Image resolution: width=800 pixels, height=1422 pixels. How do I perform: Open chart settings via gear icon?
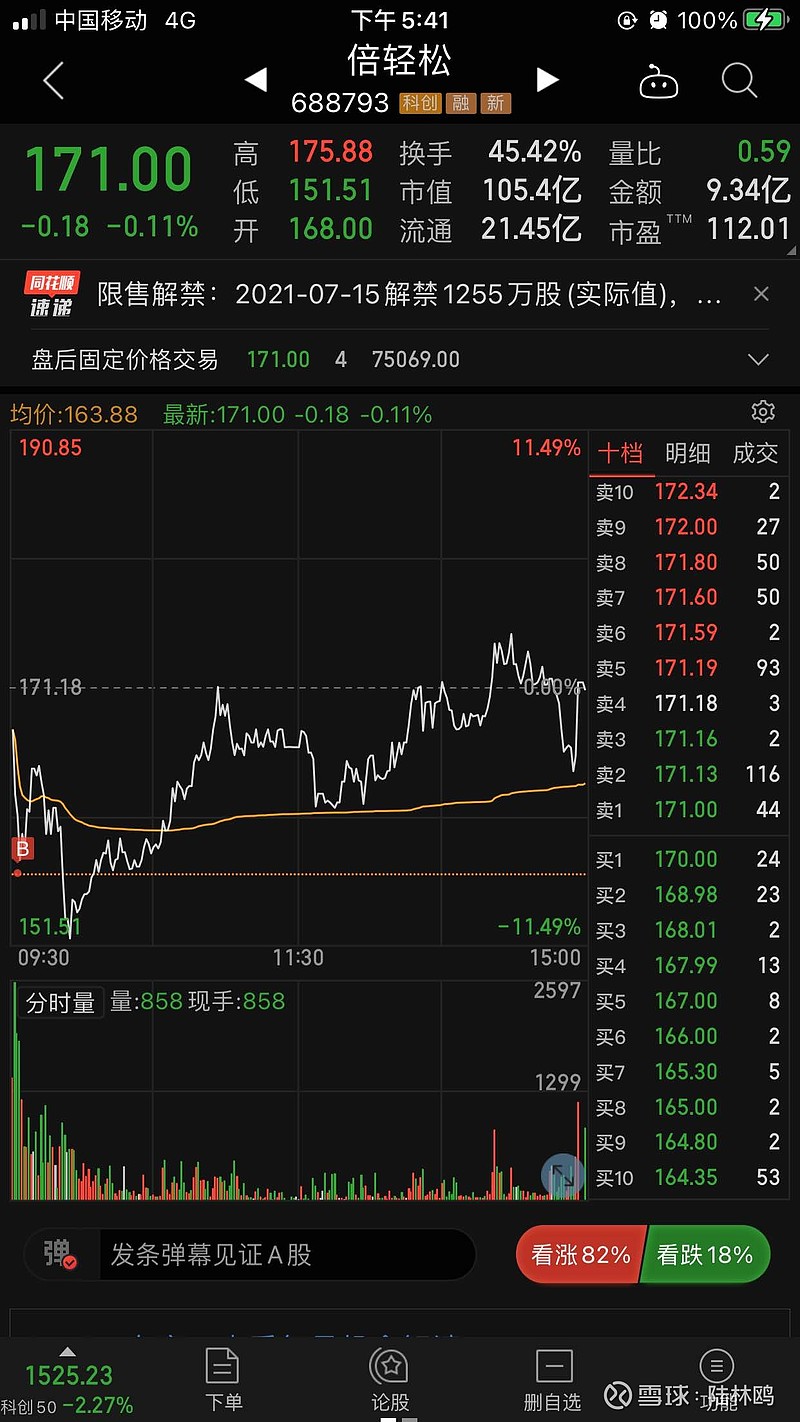763,411
